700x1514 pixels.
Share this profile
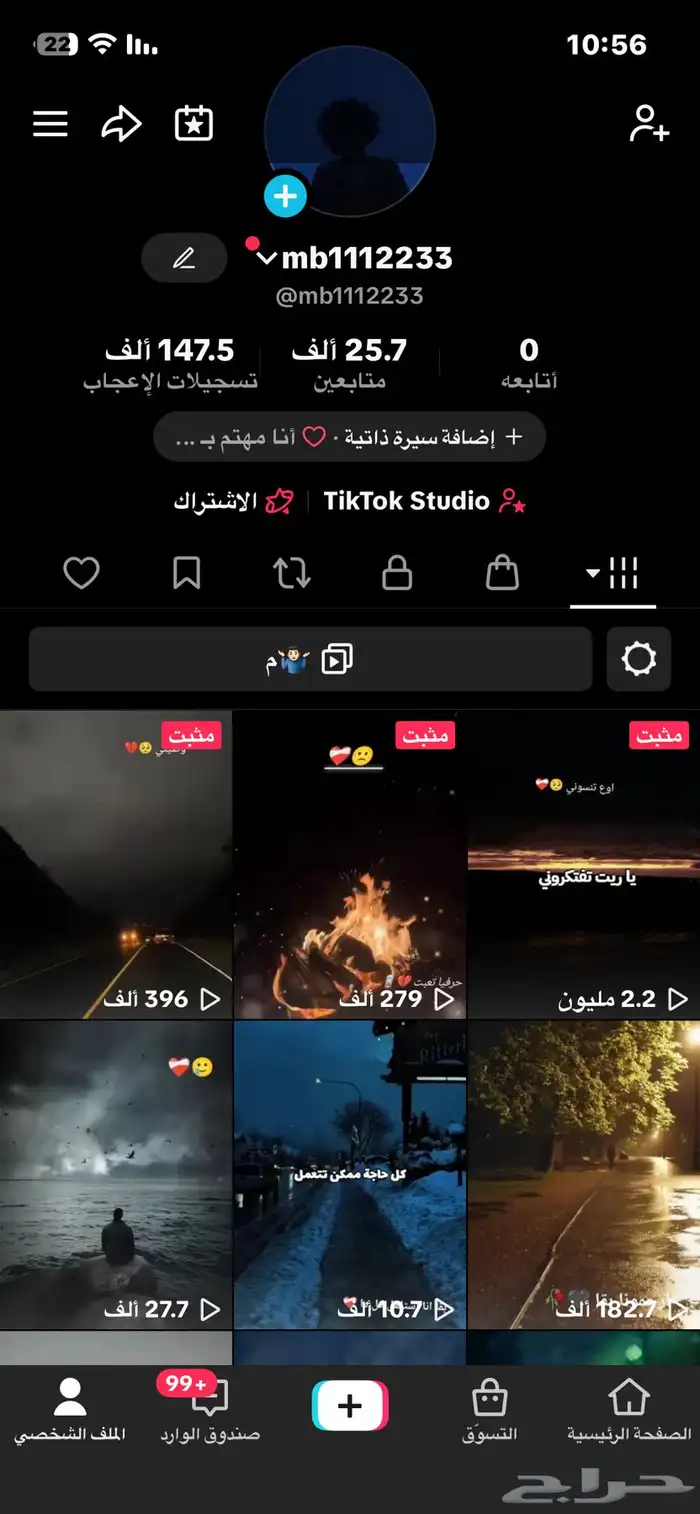pyautogui.click(x=121, y=124)
